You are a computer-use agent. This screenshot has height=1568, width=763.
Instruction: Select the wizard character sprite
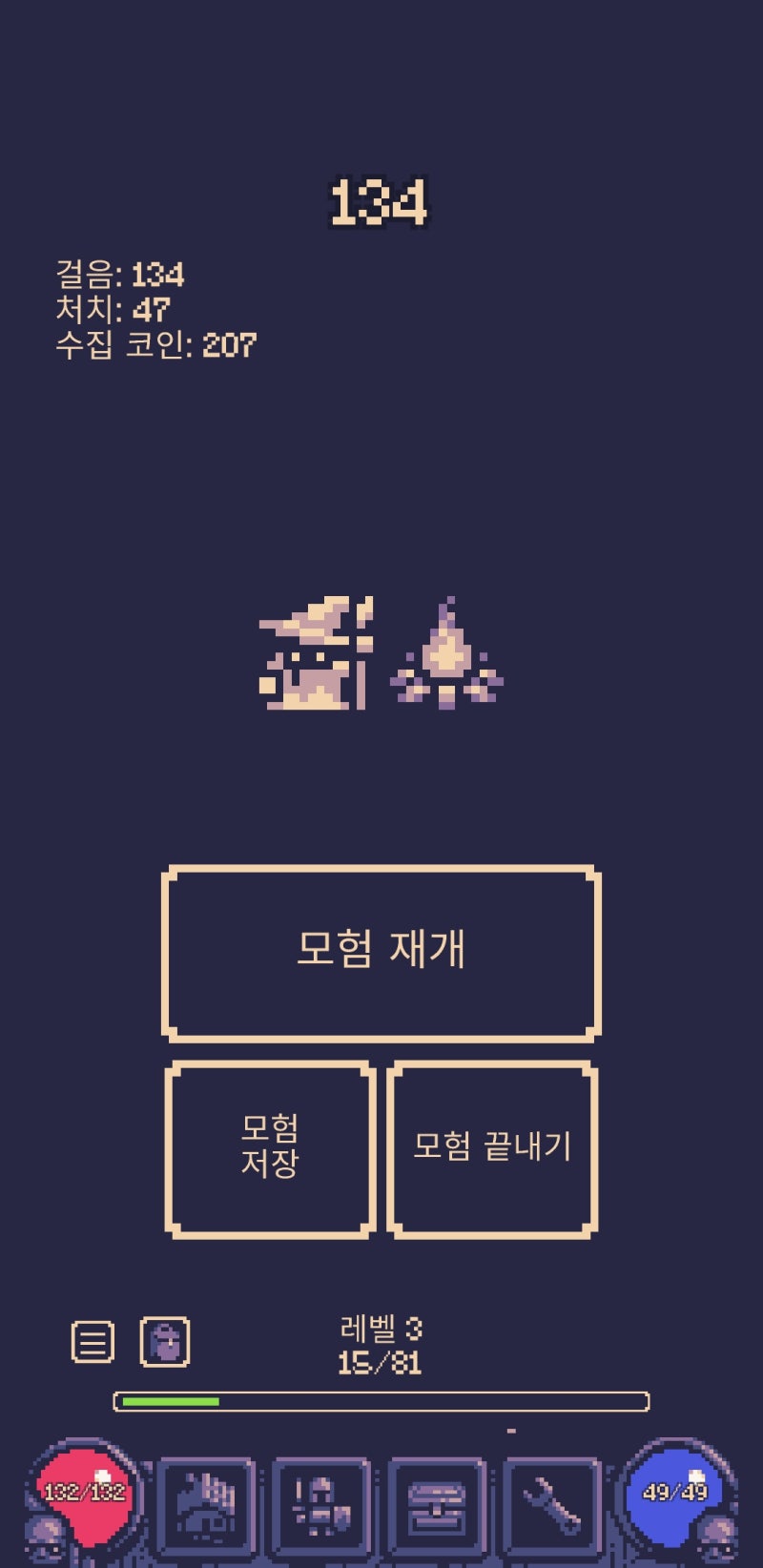310,658
